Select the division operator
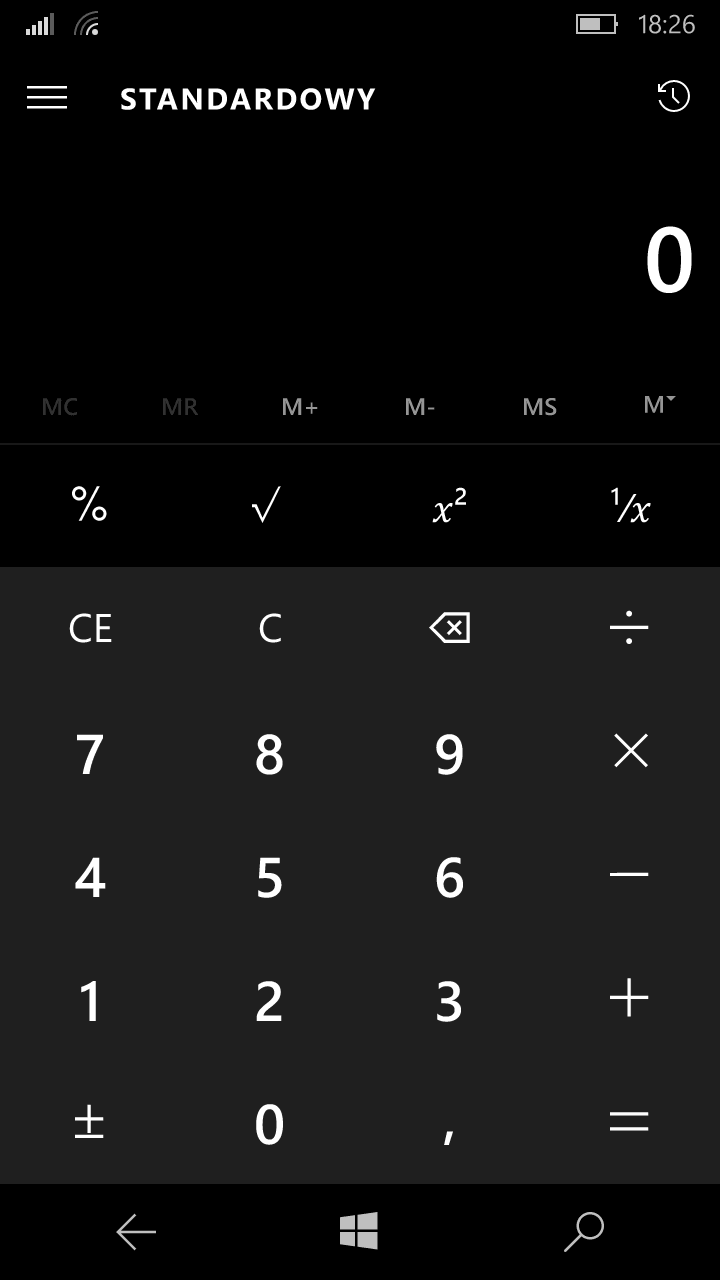This screenshot has width=720, height=1280. tap(630, 628)
